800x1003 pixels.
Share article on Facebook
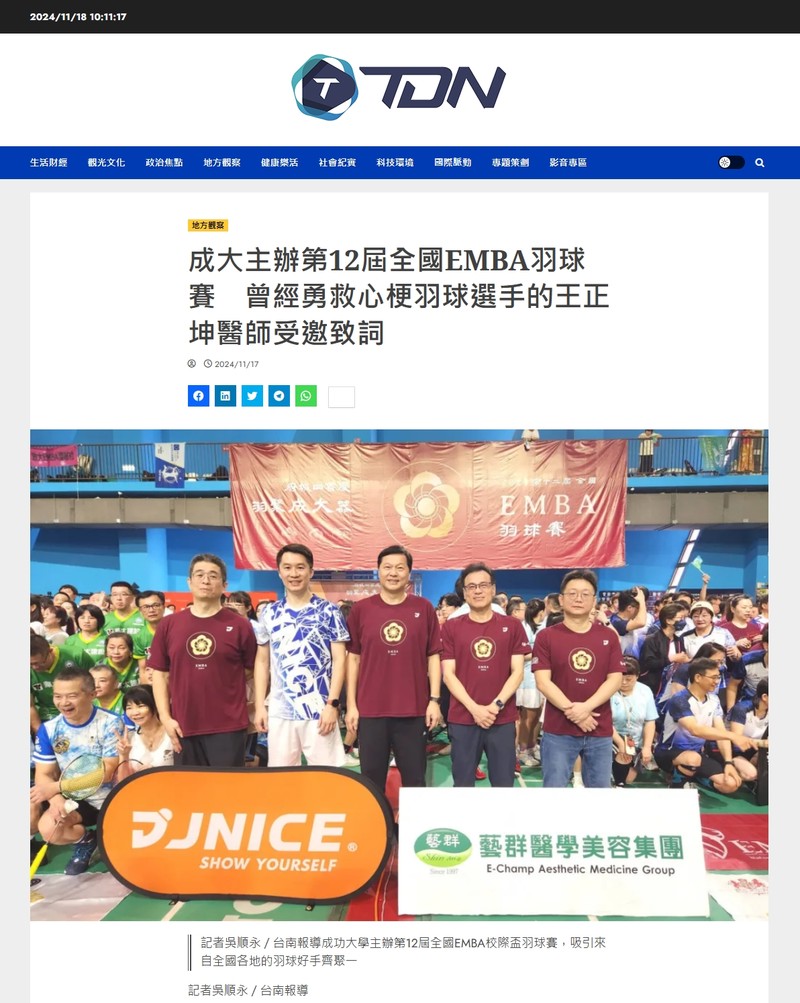(x=198, y=396)
